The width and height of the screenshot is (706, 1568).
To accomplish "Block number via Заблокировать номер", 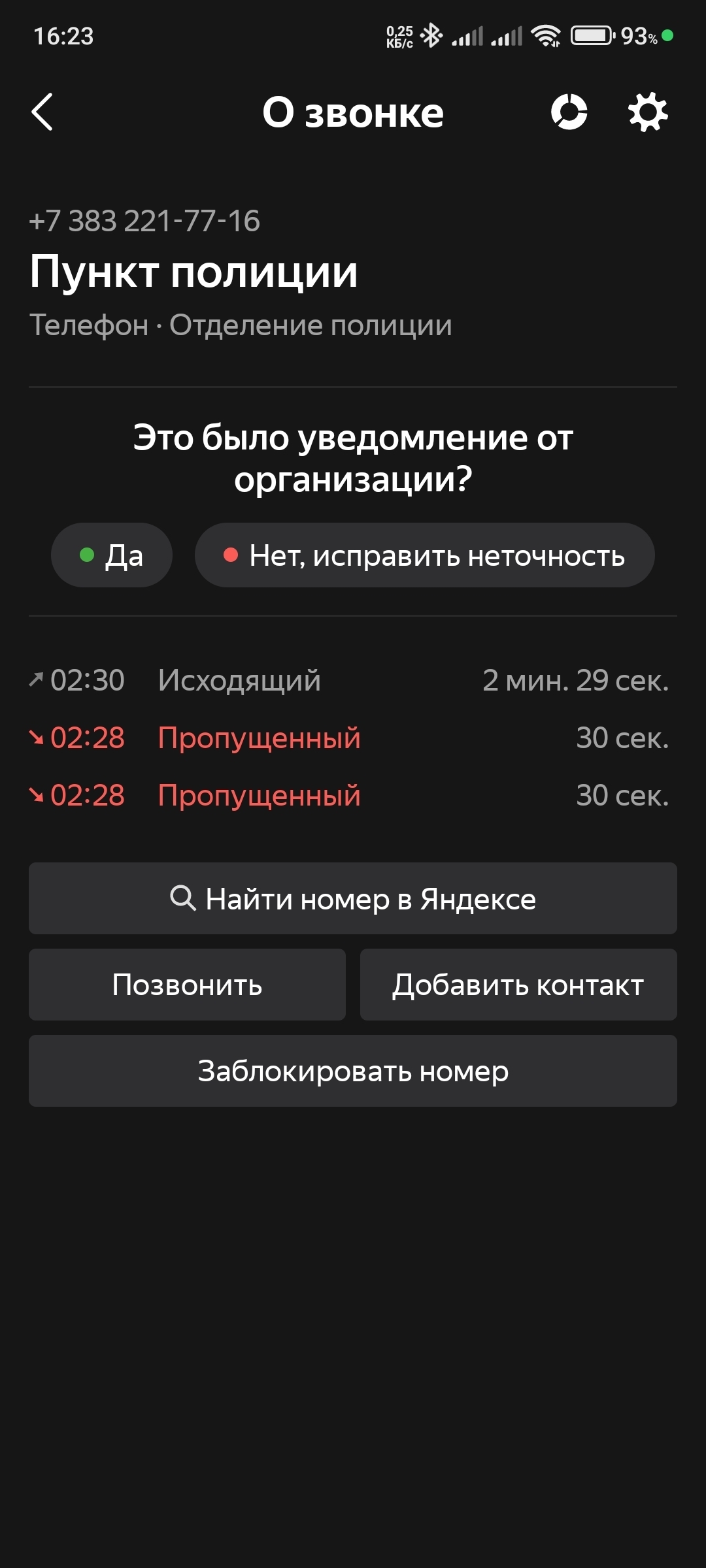I will 353,1071.
